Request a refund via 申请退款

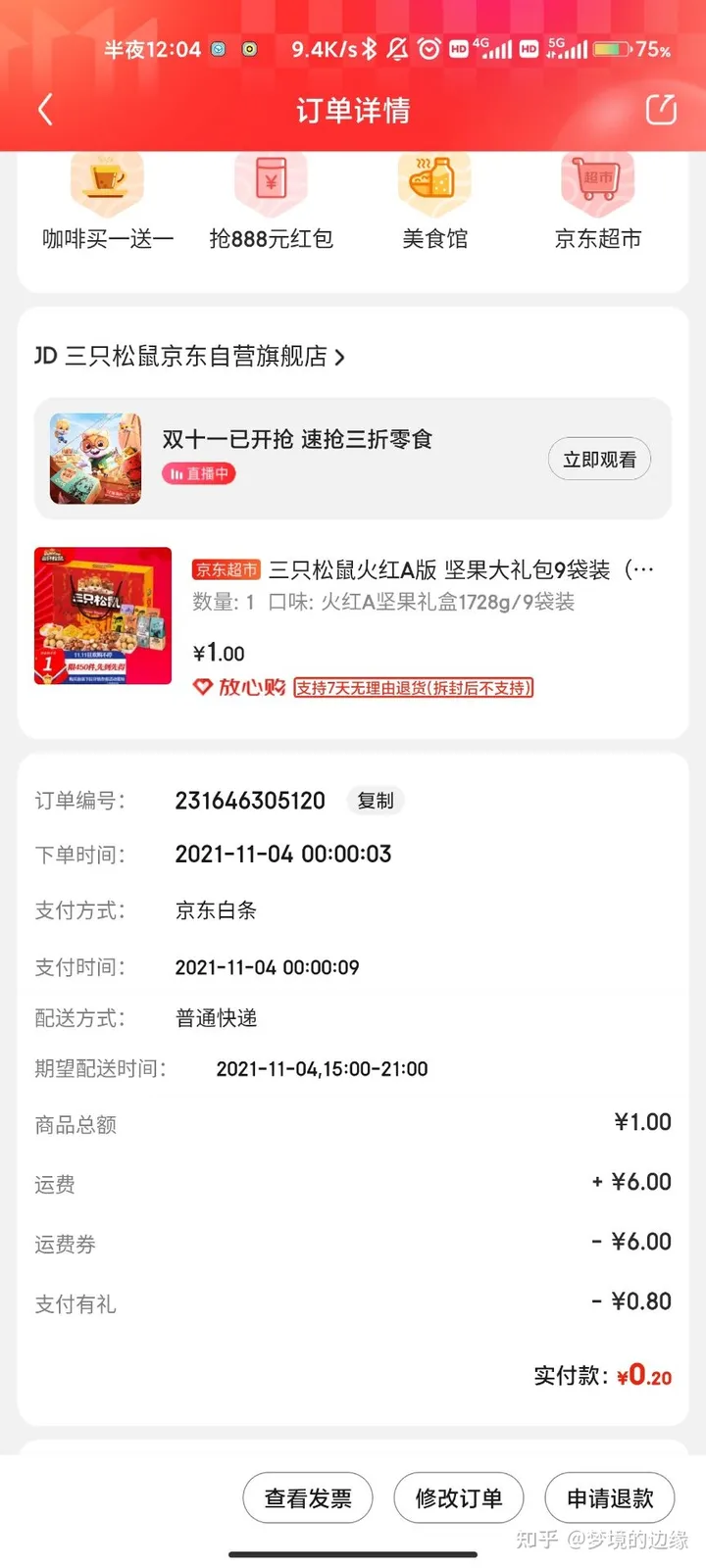tap(610, 1498)
